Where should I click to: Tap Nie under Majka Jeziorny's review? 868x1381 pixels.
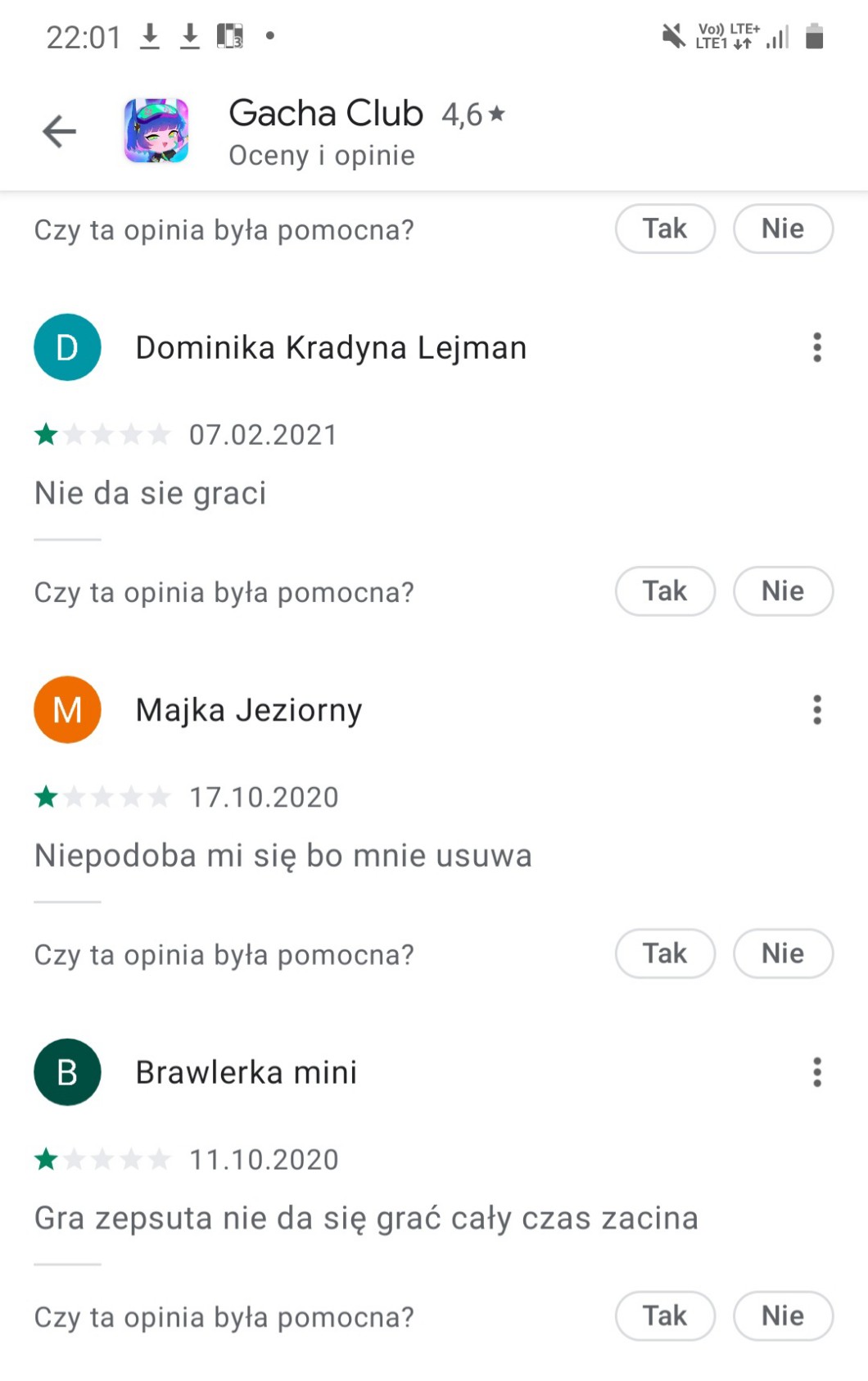[x=783, y=953]
